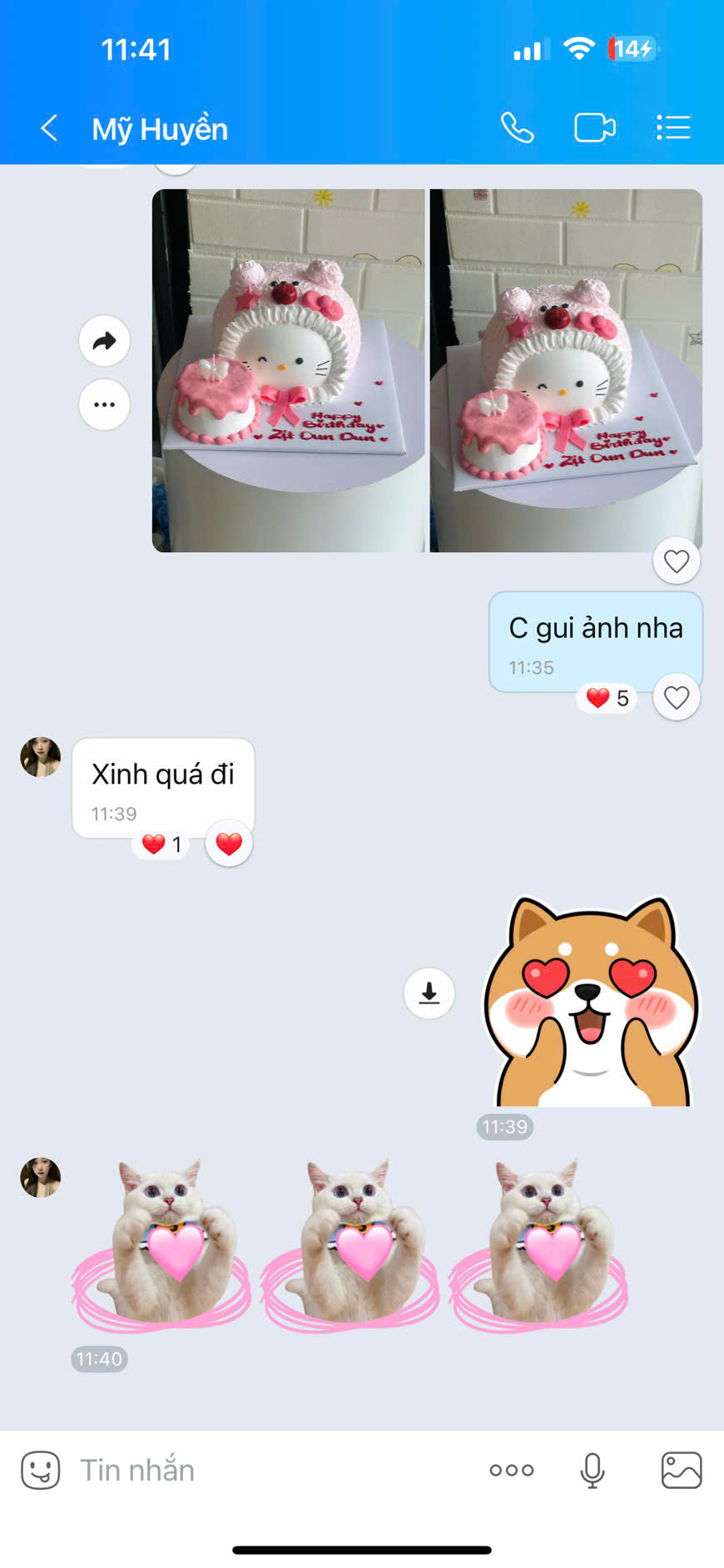Like the "C gui ảnh nha" message

coord(677,697)
